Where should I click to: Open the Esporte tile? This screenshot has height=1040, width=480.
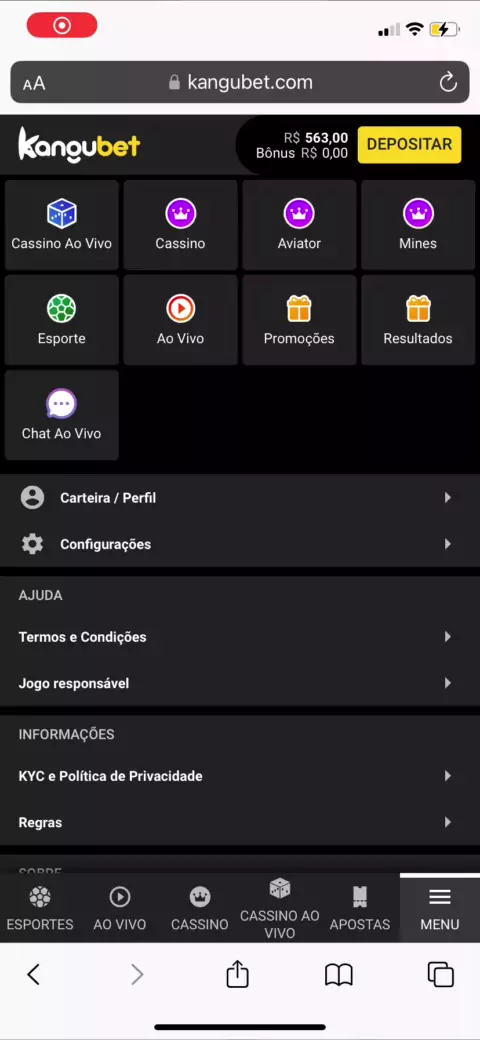[x=62, y=320]
